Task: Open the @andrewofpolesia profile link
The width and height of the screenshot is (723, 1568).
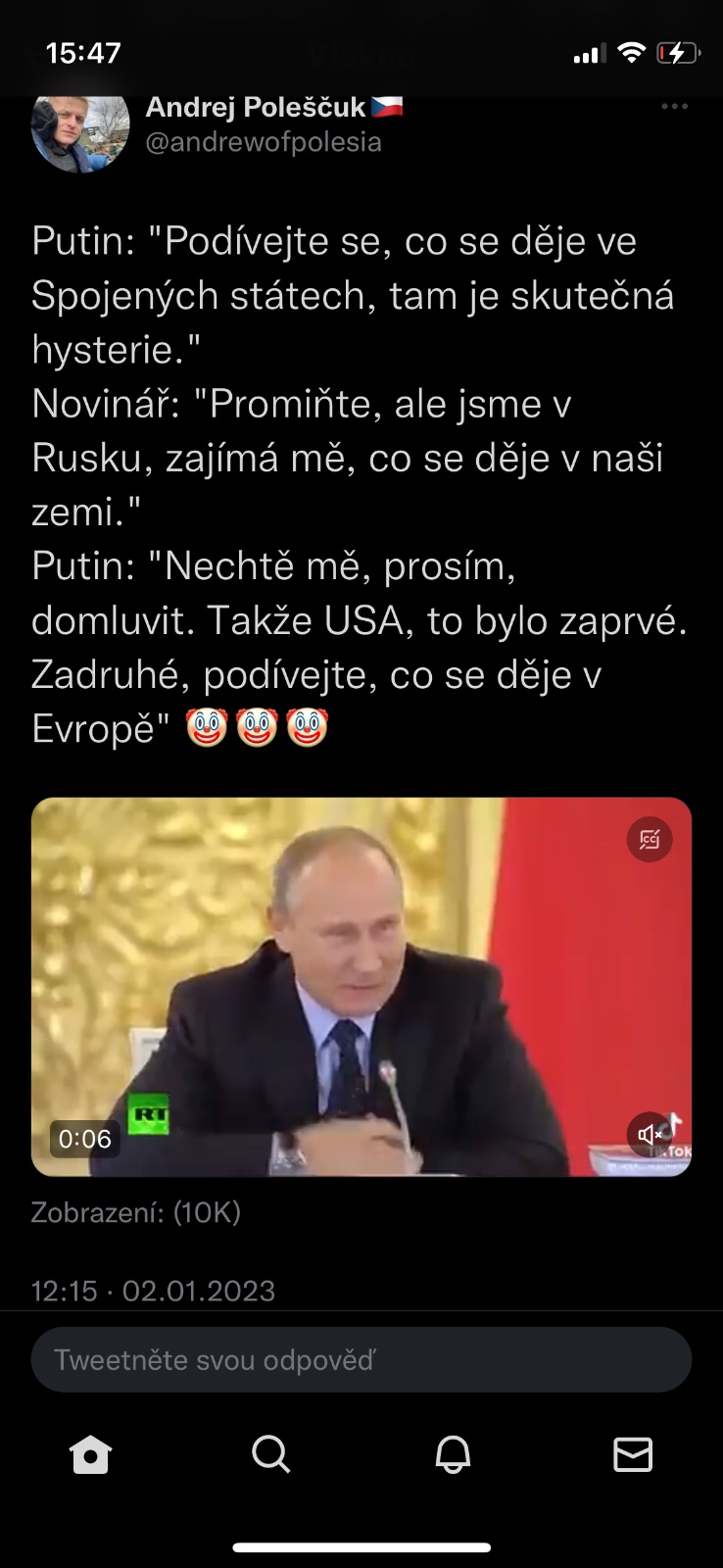Action: tap(263, 142)
